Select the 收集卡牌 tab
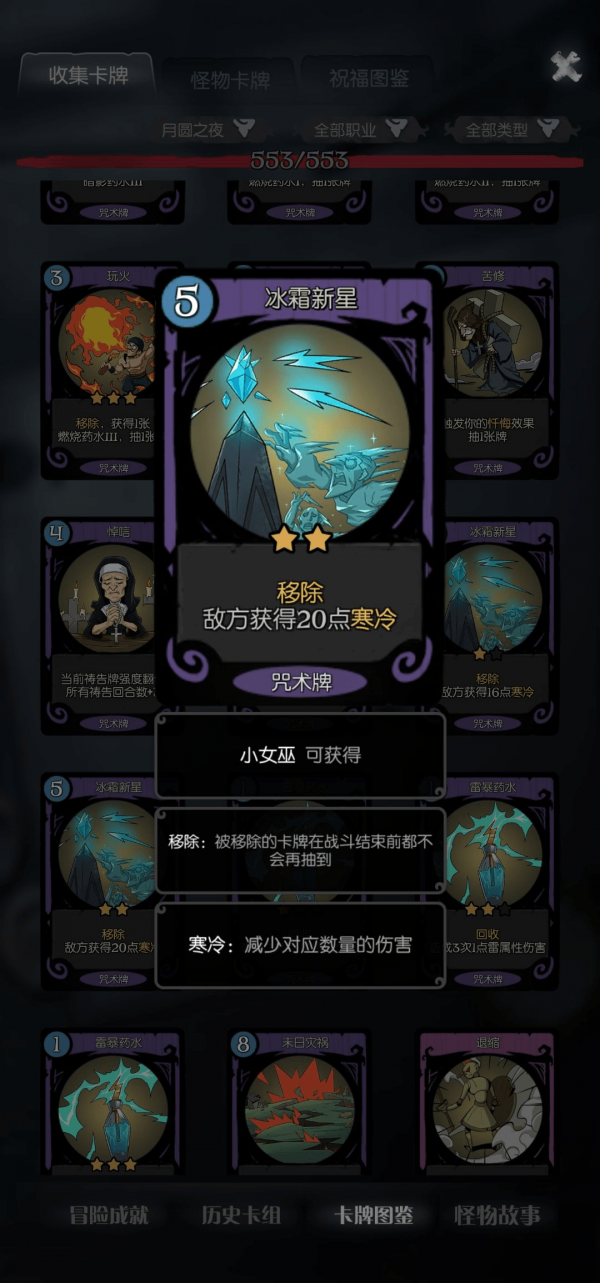 (88, 76)
